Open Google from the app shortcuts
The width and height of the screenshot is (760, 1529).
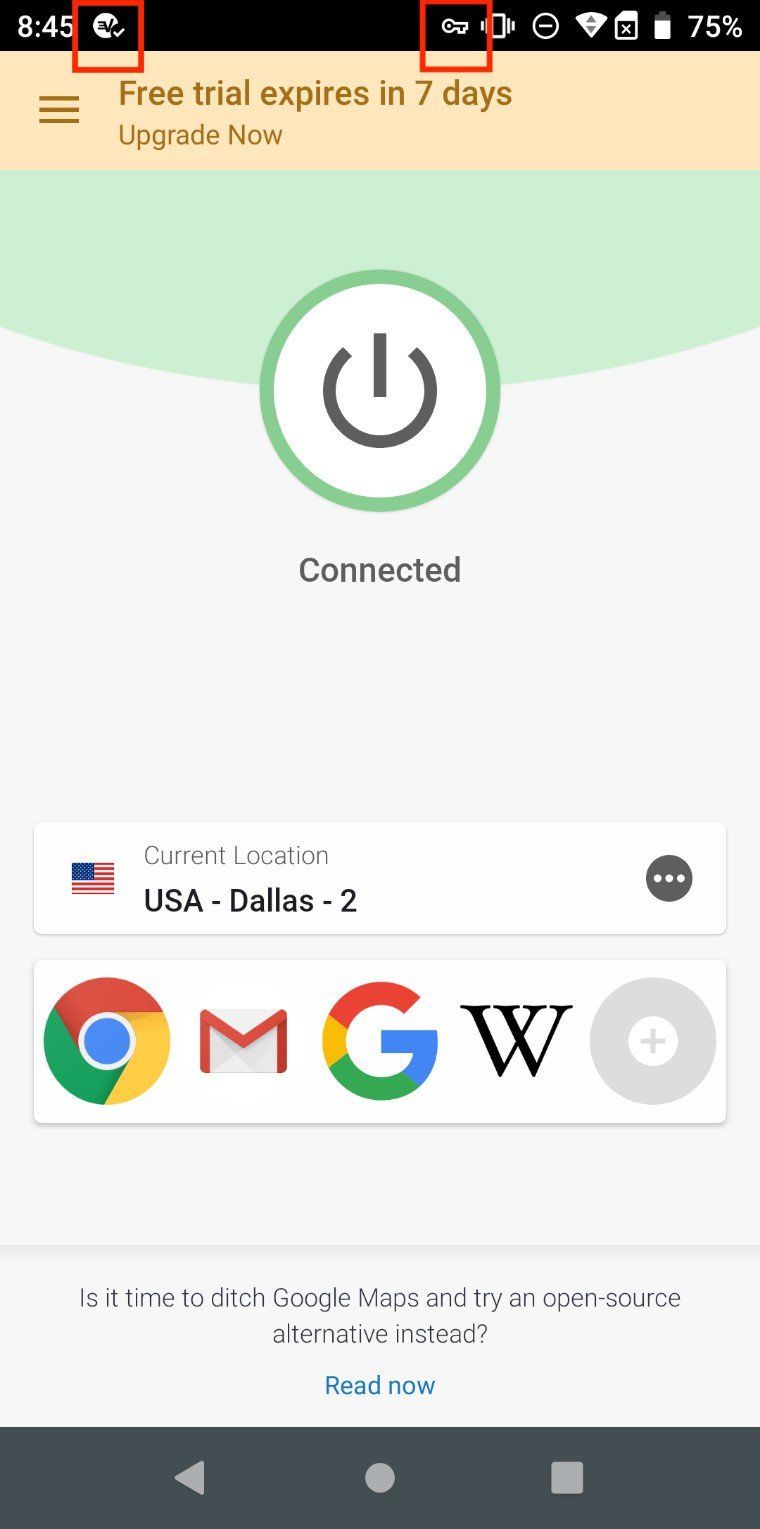379,1040
